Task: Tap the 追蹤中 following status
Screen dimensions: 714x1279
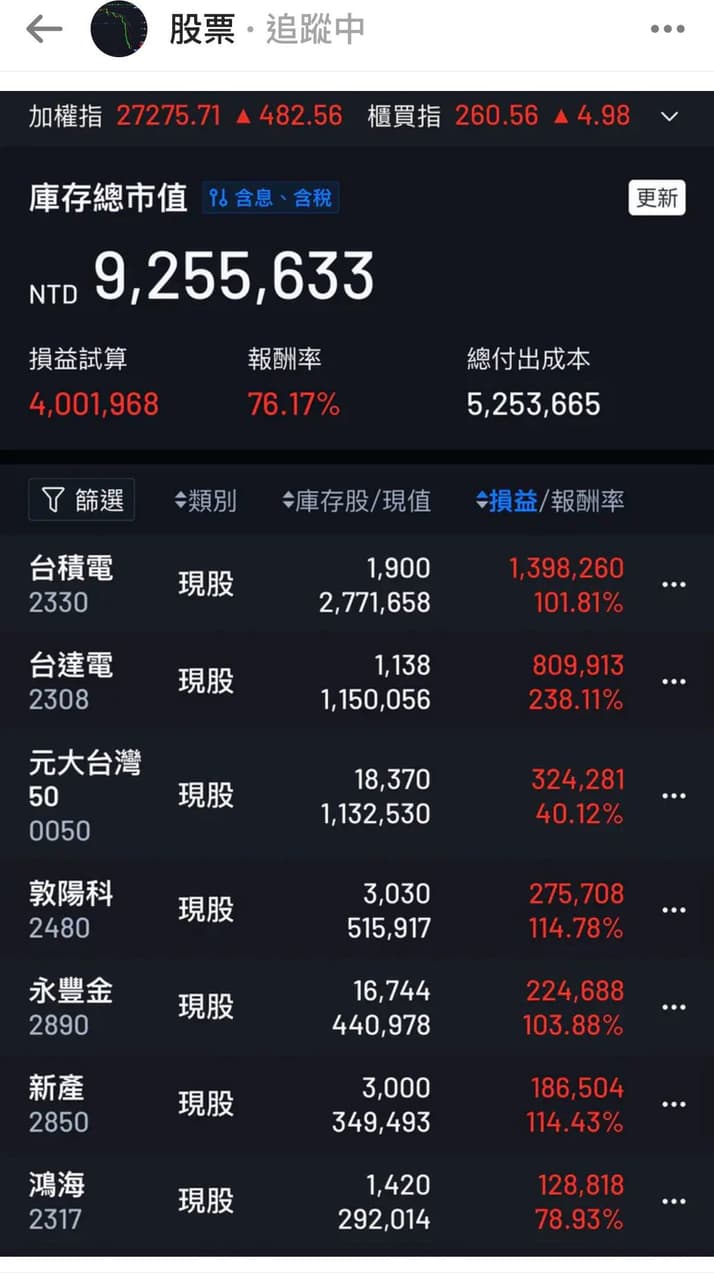Action: [315, 30]
